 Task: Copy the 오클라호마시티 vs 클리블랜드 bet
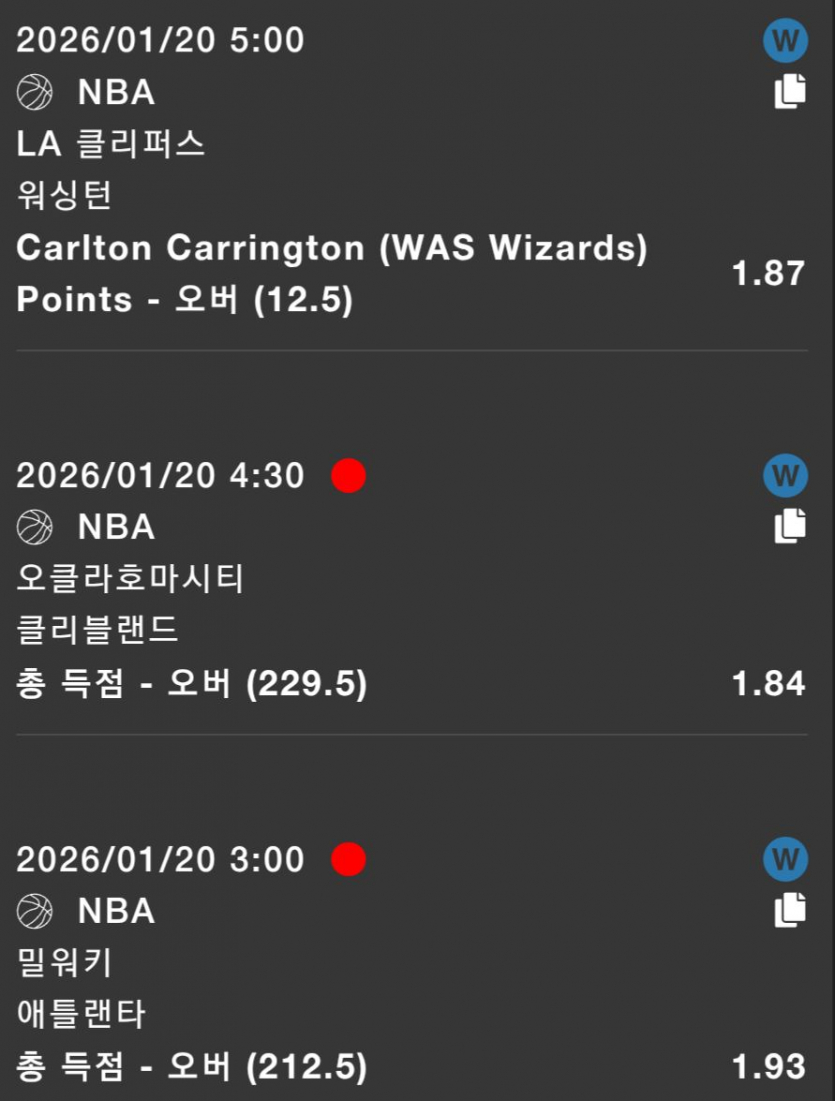789,526
